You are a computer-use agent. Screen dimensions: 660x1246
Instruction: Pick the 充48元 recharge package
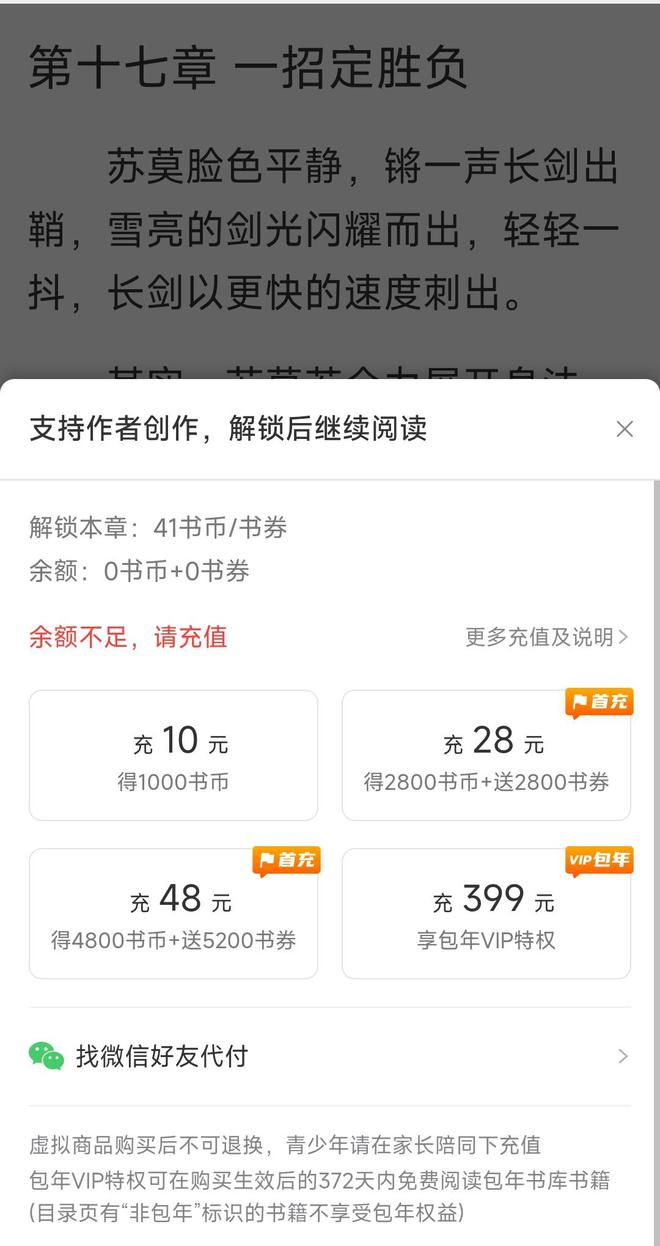[174, 913]
